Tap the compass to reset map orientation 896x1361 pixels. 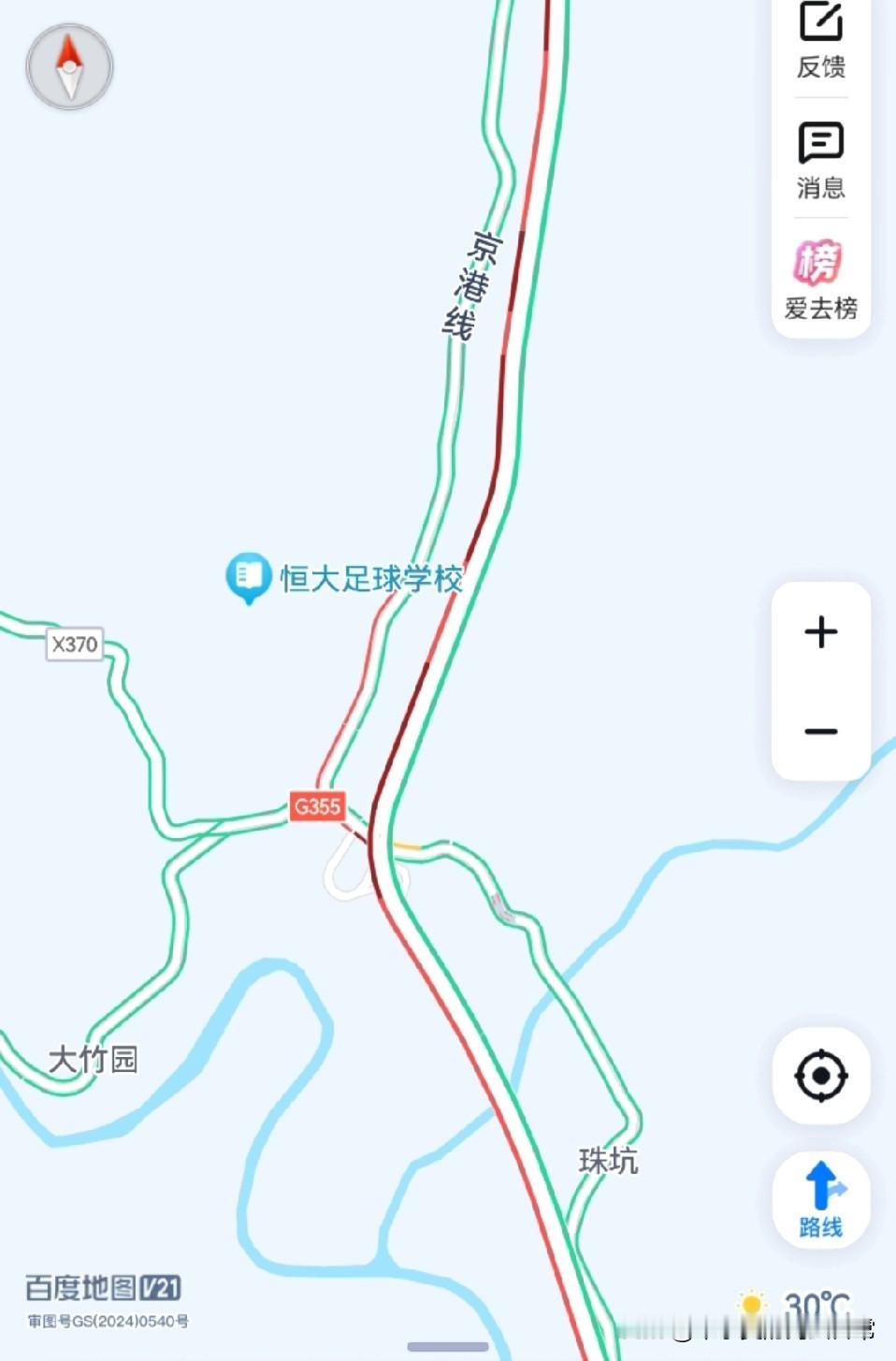tap(69, 67)
